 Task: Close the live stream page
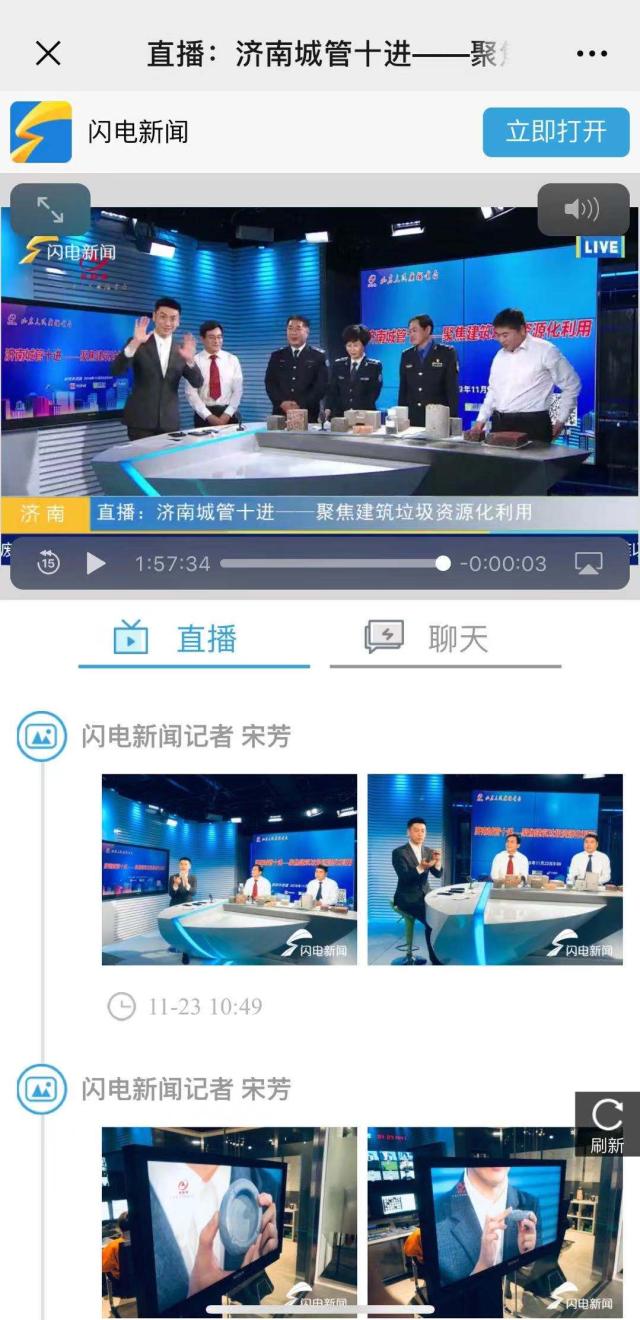pyautogui.click(x=48, y=54)
